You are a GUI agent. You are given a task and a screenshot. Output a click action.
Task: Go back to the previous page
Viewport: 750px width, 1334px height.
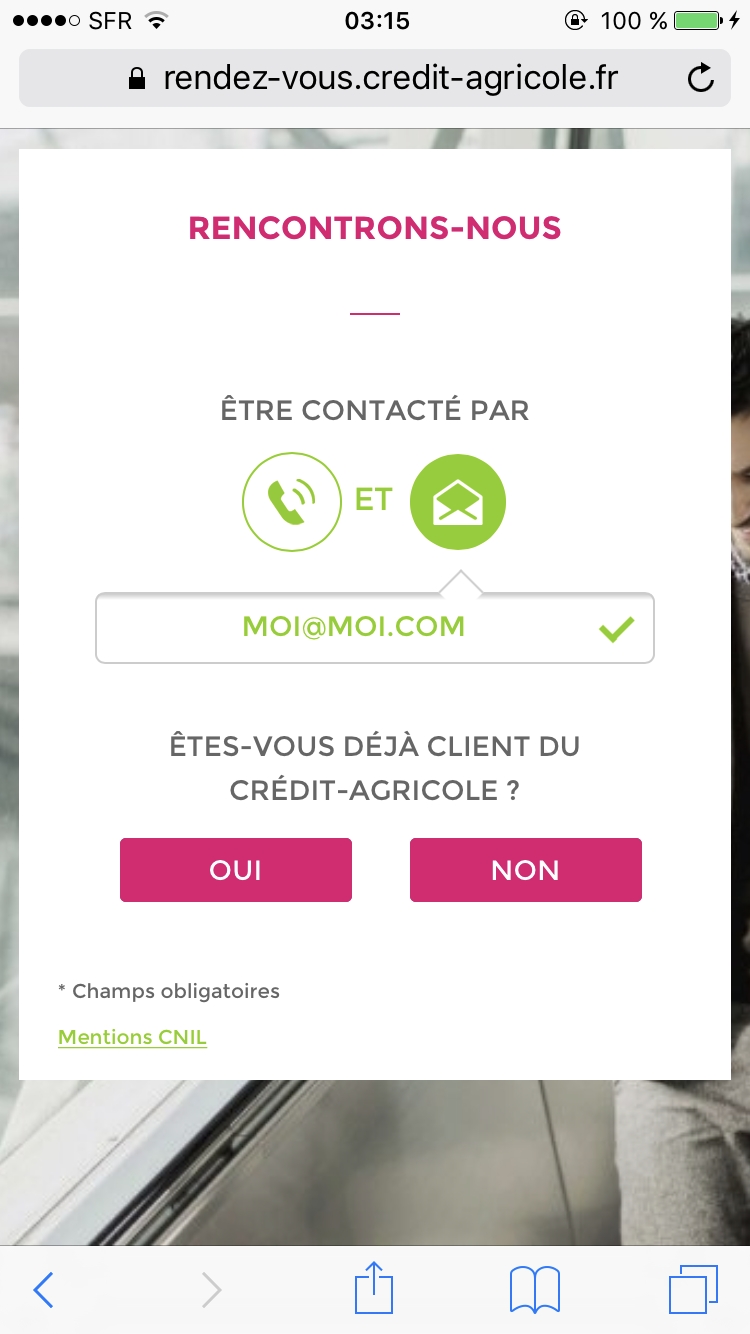(x=43, y=1290)
